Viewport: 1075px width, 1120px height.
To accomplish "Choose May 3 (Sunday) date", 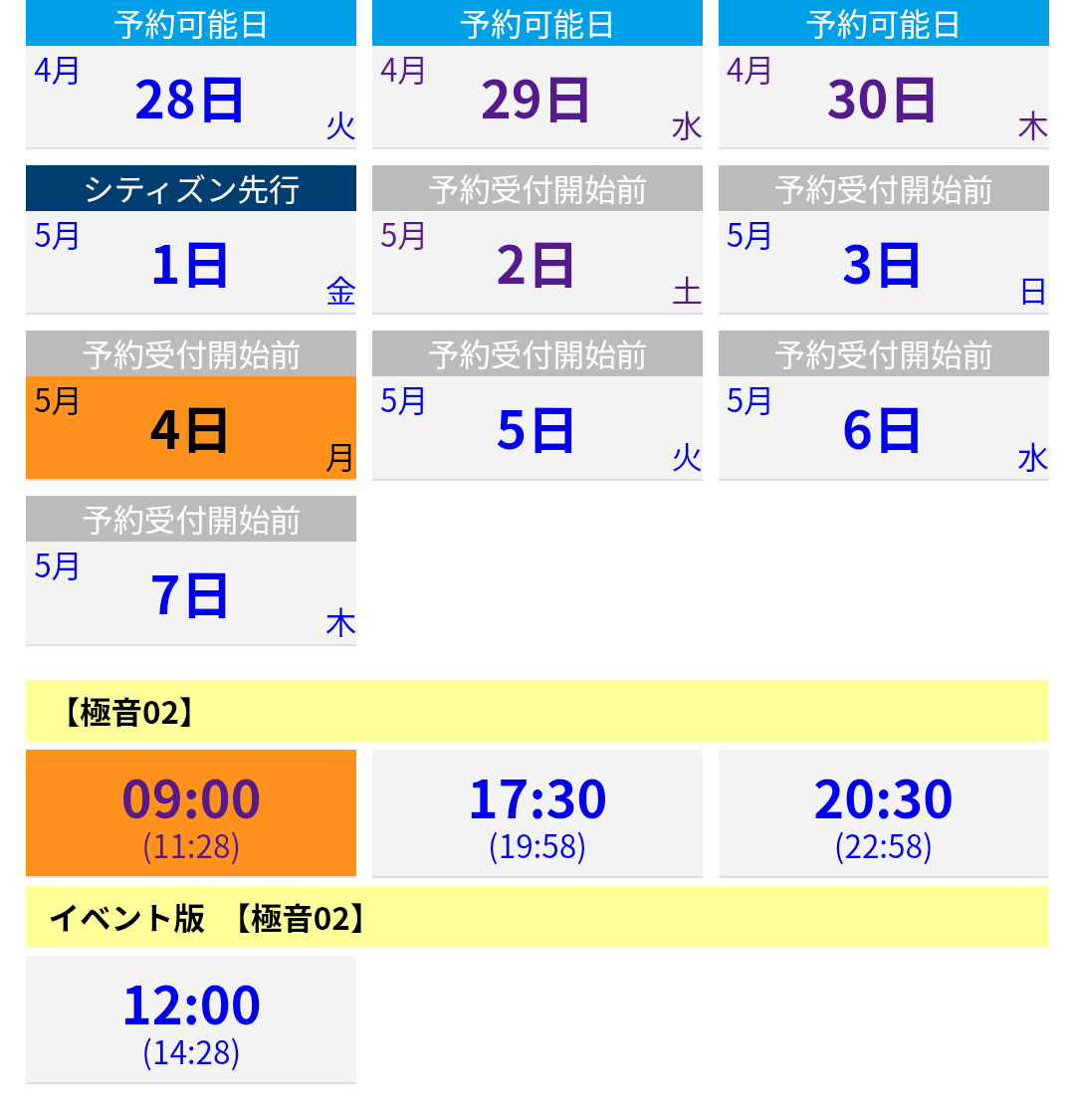I will [883, 263].
